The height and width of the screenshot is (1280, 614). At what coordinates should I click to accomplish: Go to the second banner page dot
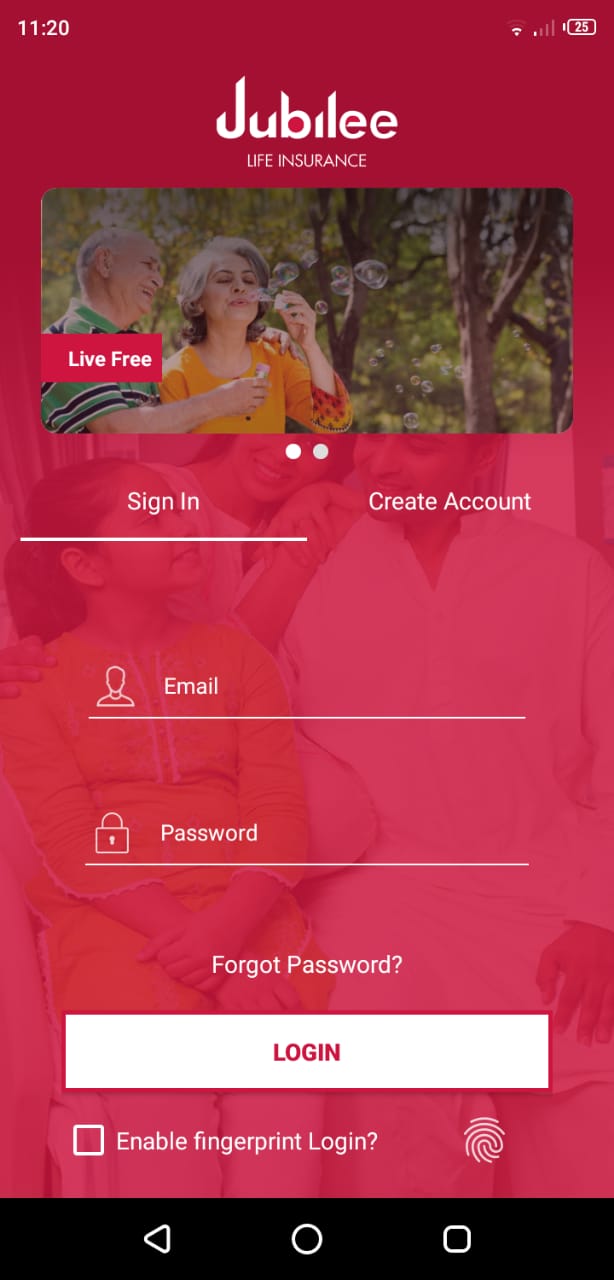[321, 452]
